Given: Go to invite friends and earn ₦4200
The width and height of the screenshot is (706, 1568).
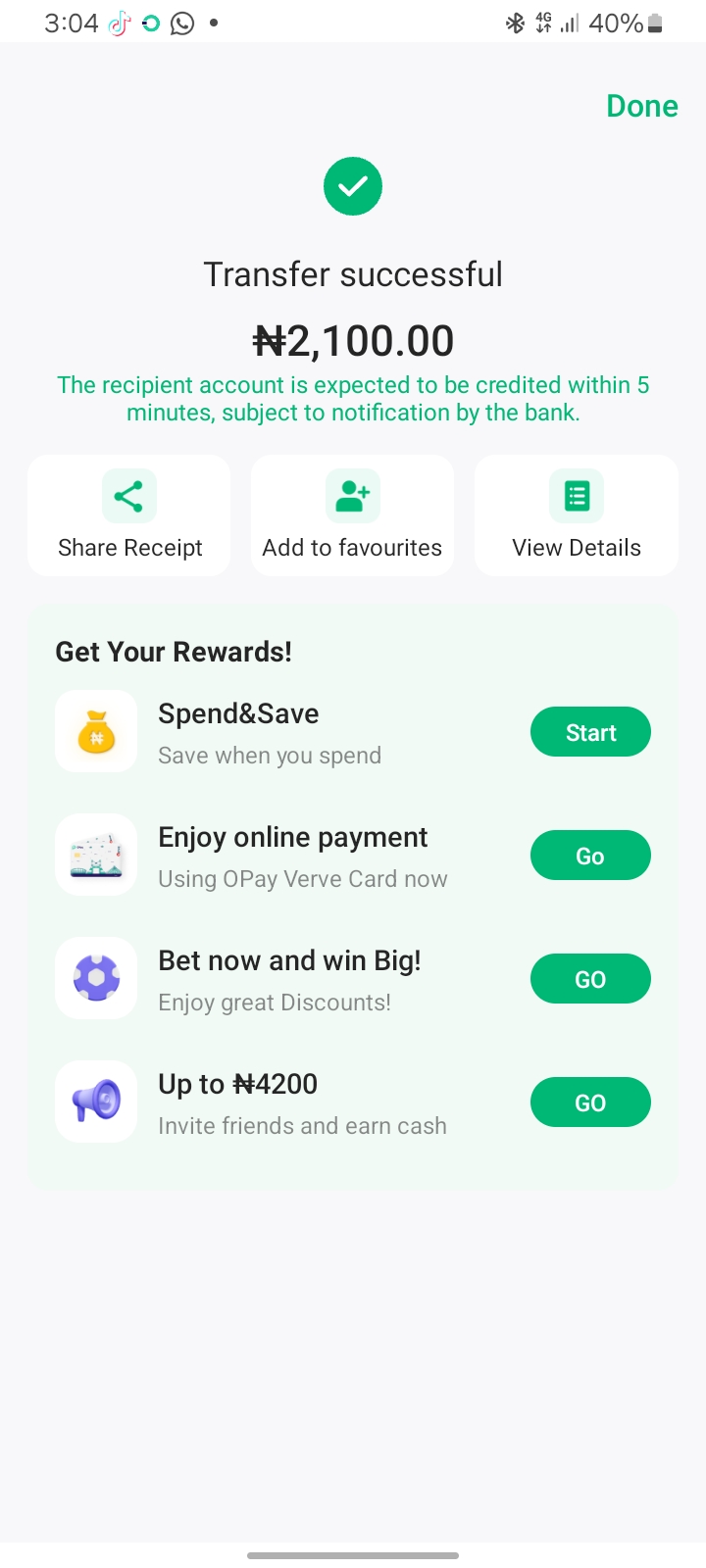Looking at the screenshot, I should point(590,1102).
